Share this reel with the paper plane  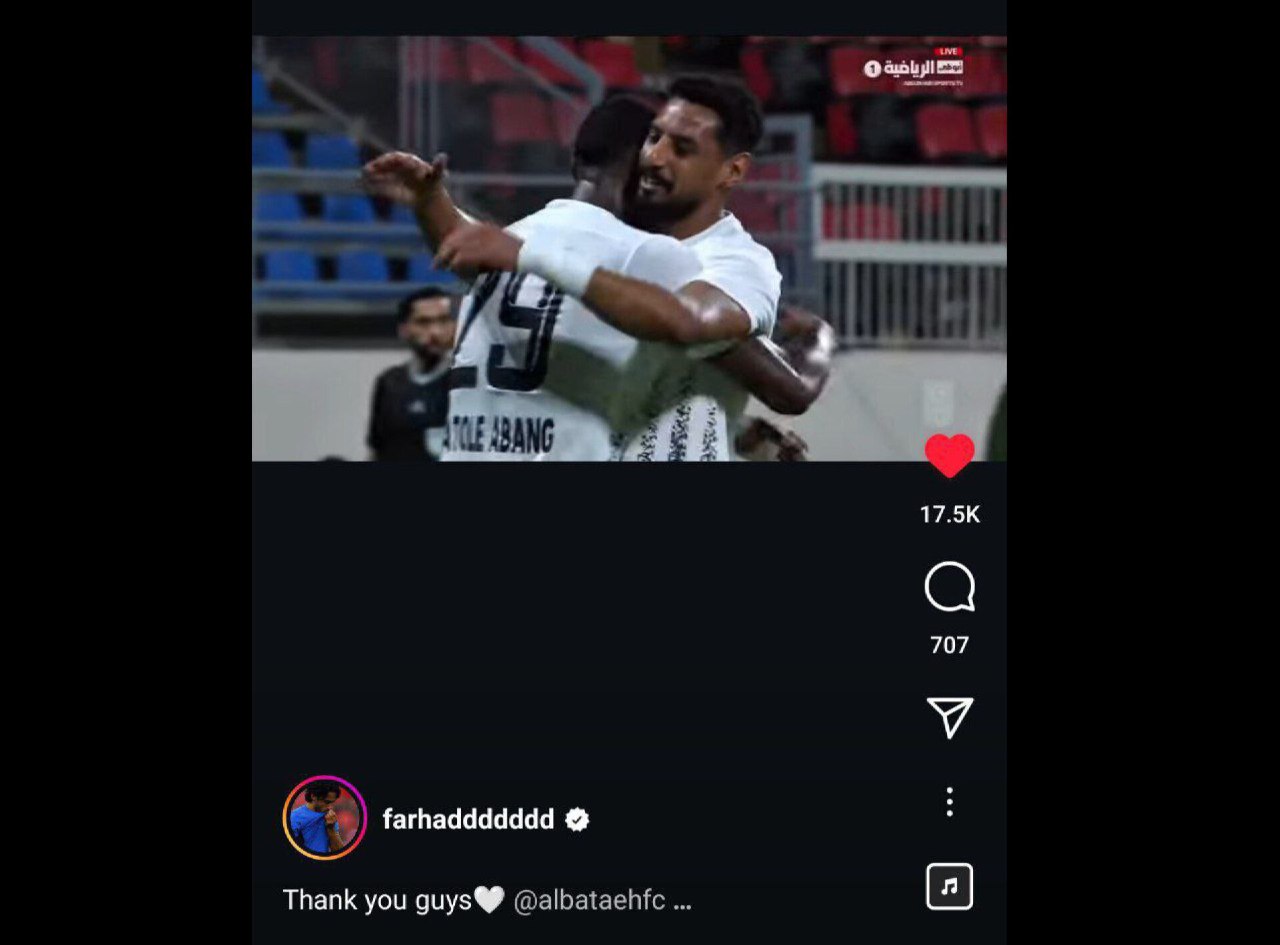pyautogui.click(x=949, y=718)
